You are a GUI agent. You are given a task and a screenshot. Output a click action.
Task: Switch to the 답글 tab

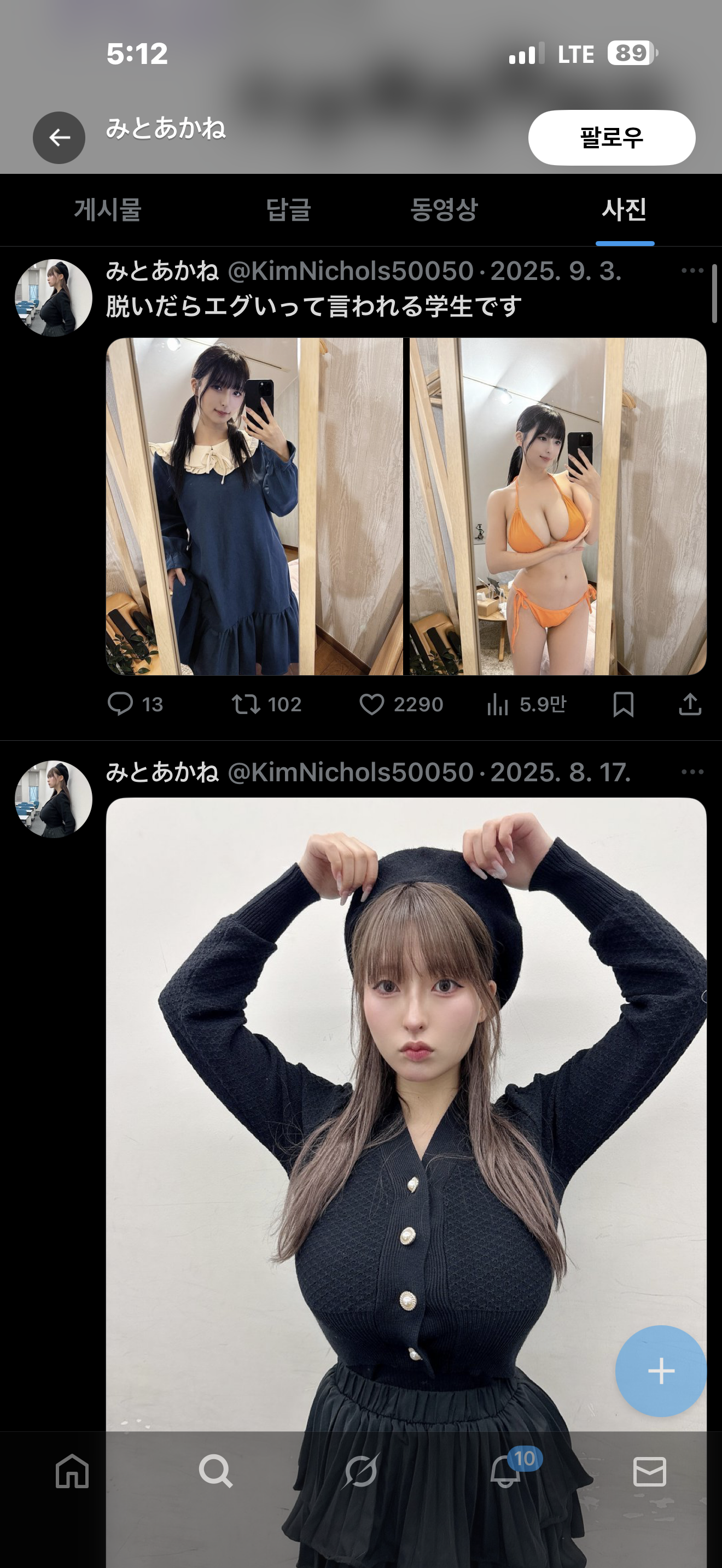289,210
